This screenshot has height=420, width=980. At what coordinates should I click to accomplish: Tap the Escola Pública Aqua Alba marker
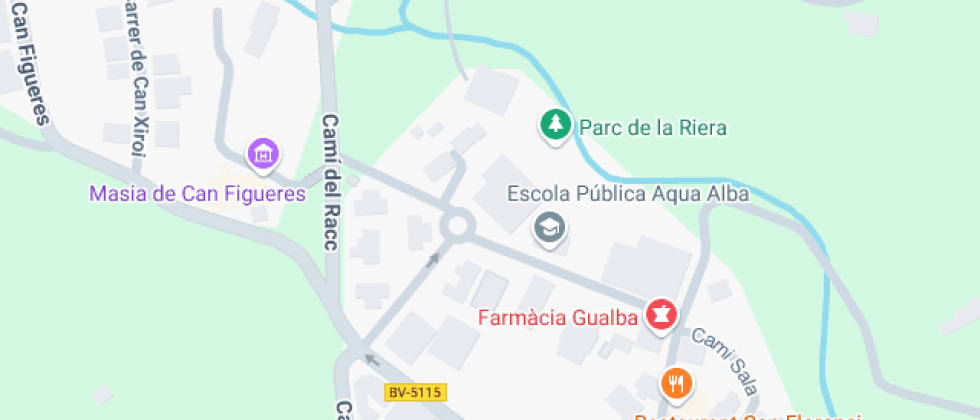548,229
